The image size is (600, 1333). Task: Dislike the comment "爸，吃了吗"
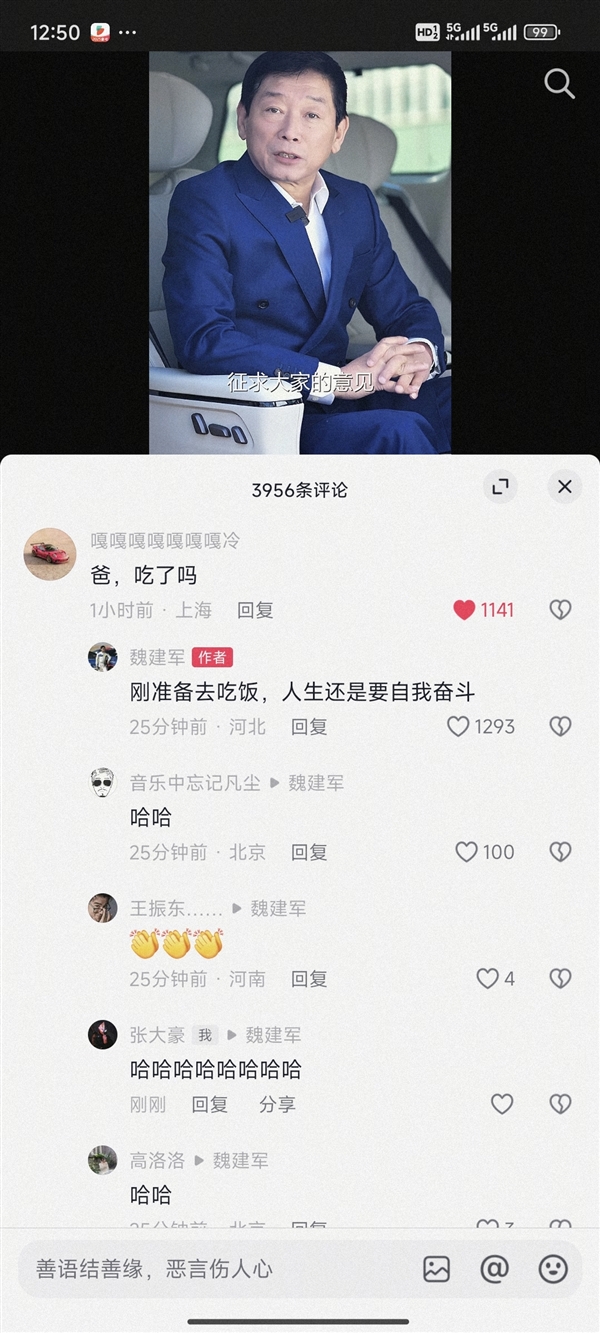[x=560, y=610]
